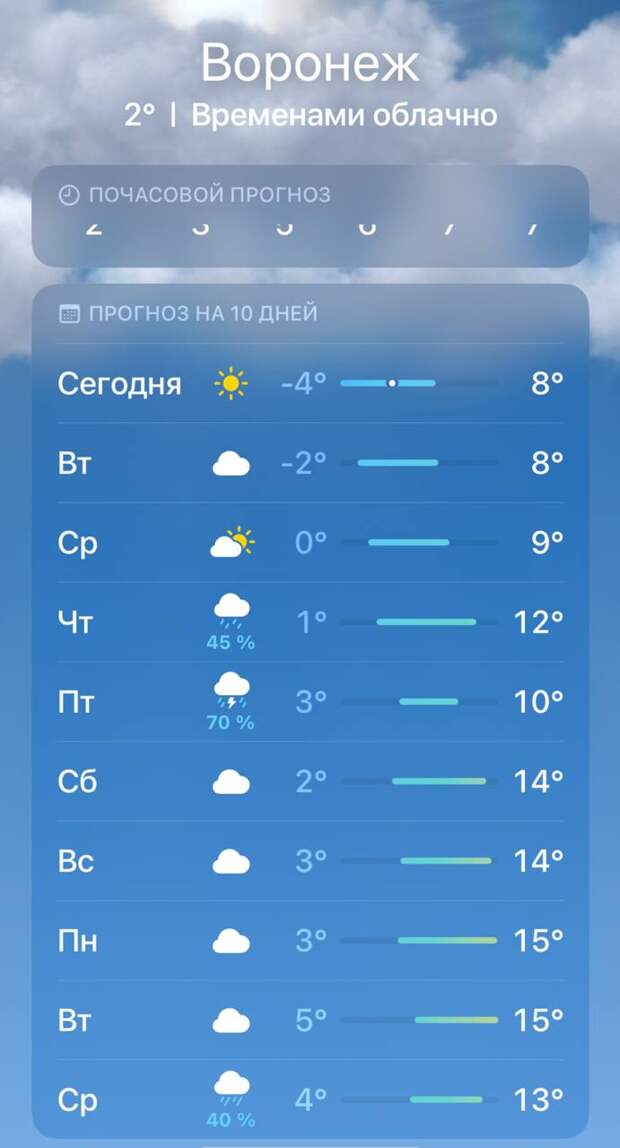Open the Пн forecast row

[x=310, y=941]
